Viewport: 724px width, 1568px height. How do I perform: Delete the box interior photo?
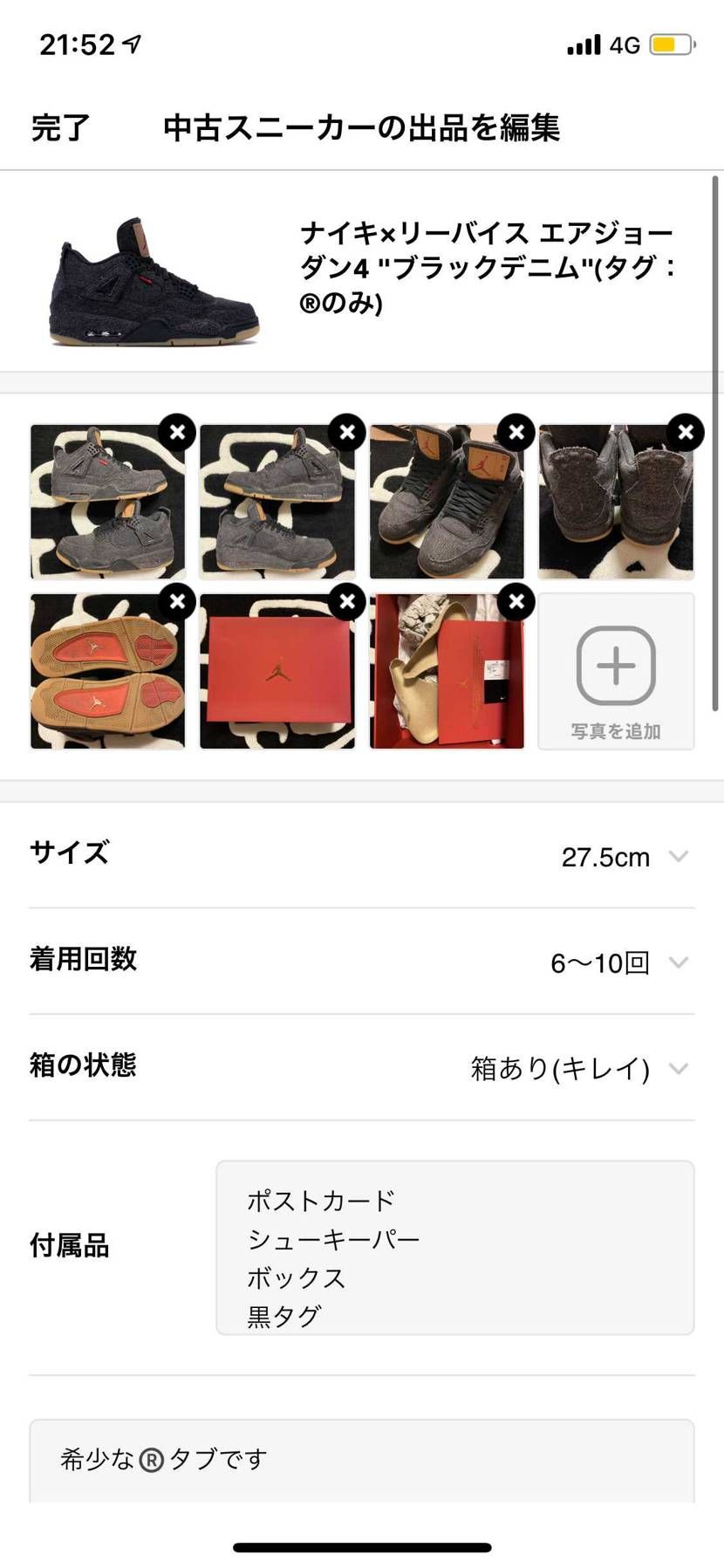coord(517,602)
